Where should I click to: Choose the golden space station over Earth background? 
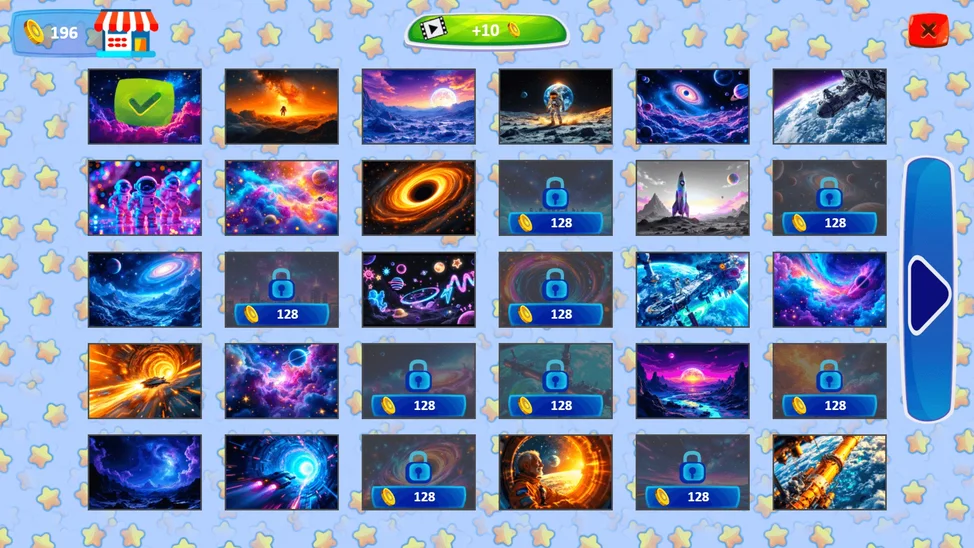(x=829, y=471)
